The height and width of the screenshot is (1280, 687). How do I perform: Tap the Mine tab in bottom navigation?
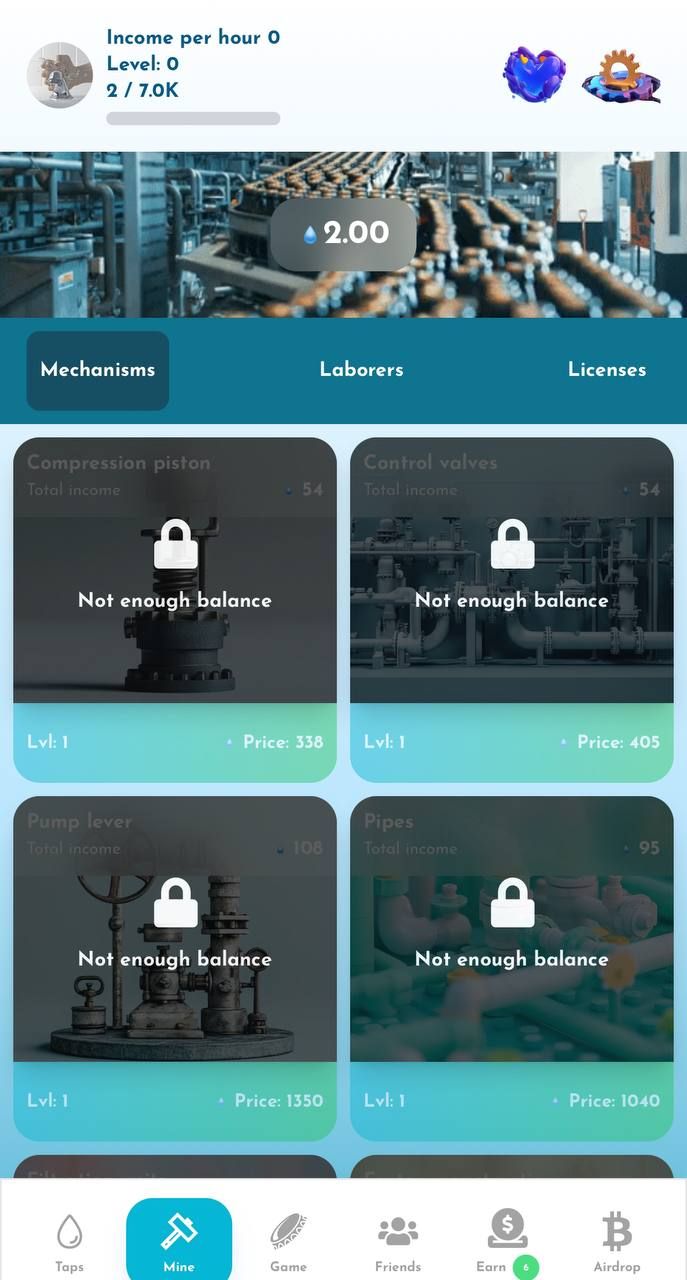179,1242
